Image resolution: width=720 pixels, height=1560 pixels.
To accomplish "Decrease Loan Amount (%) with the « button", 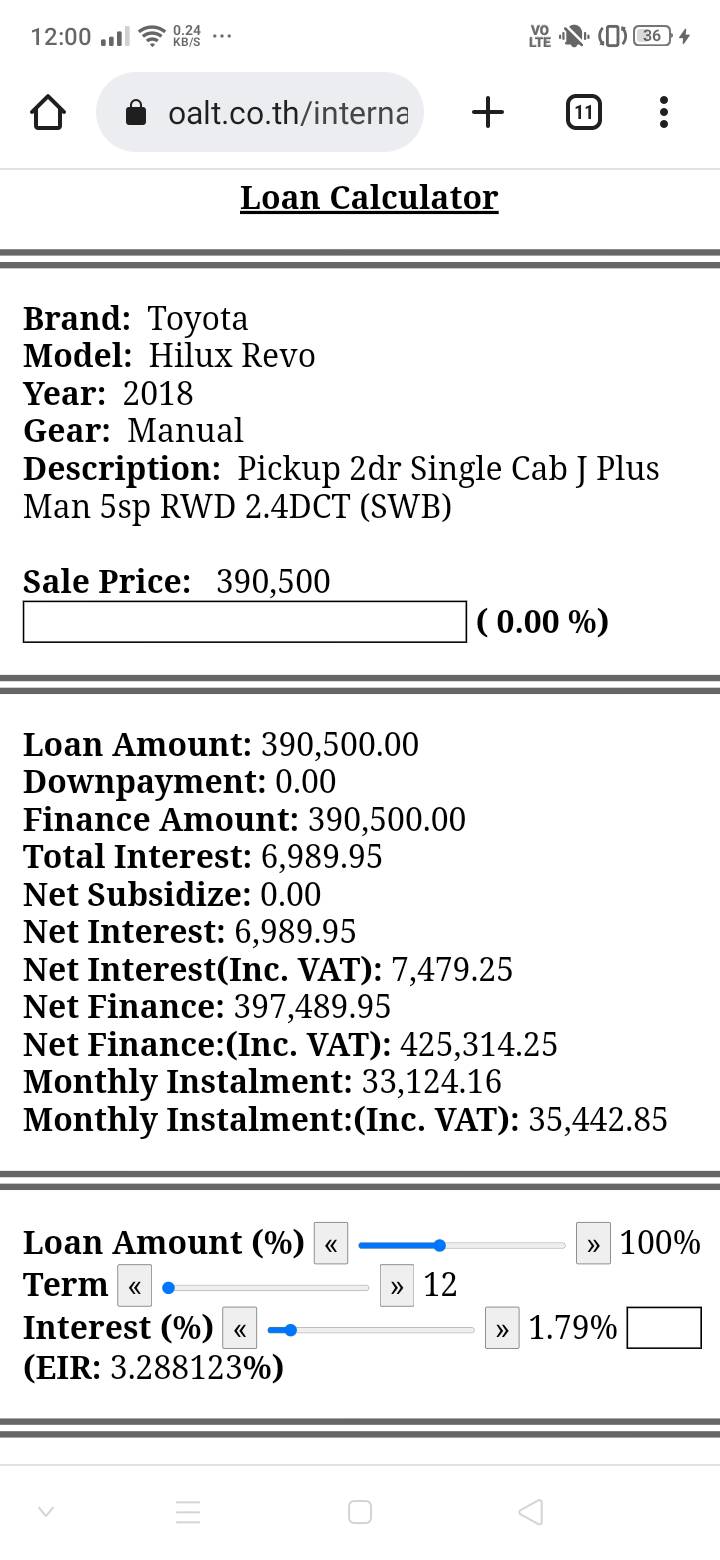I will [331, 1245].
